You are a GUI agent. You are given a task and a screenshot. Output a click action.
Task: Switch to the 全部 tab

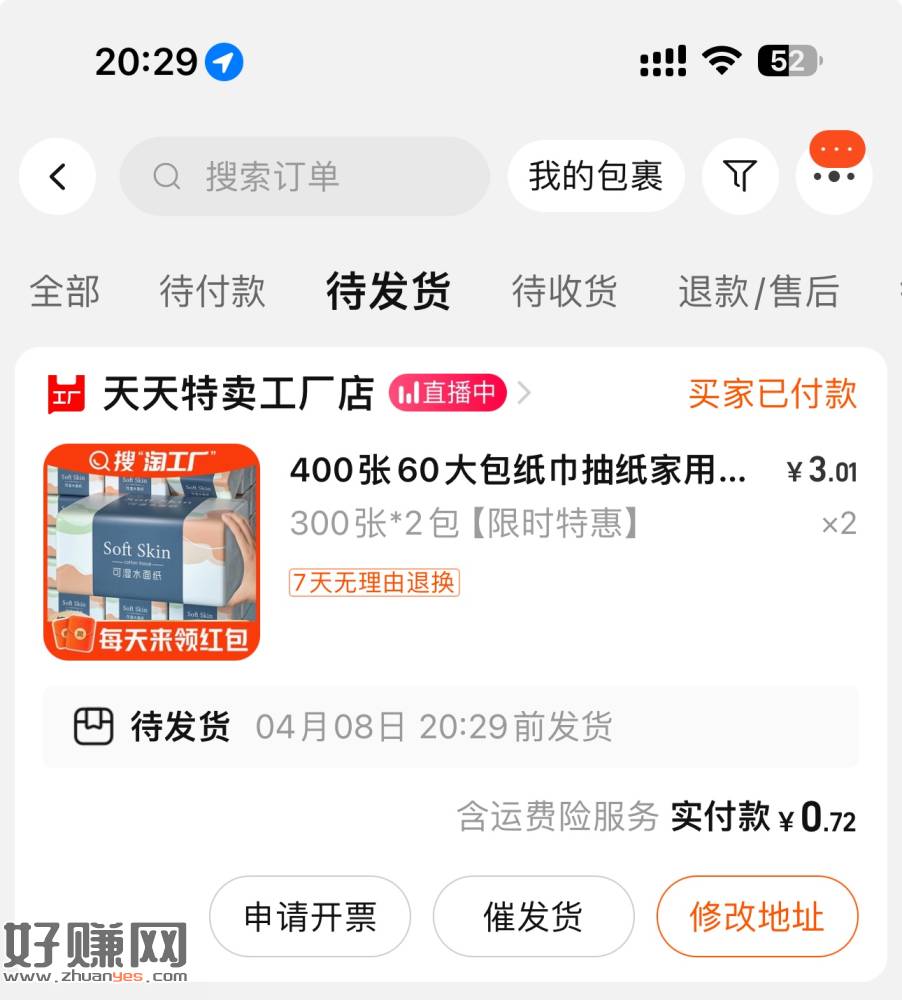(x=65, y=291)
